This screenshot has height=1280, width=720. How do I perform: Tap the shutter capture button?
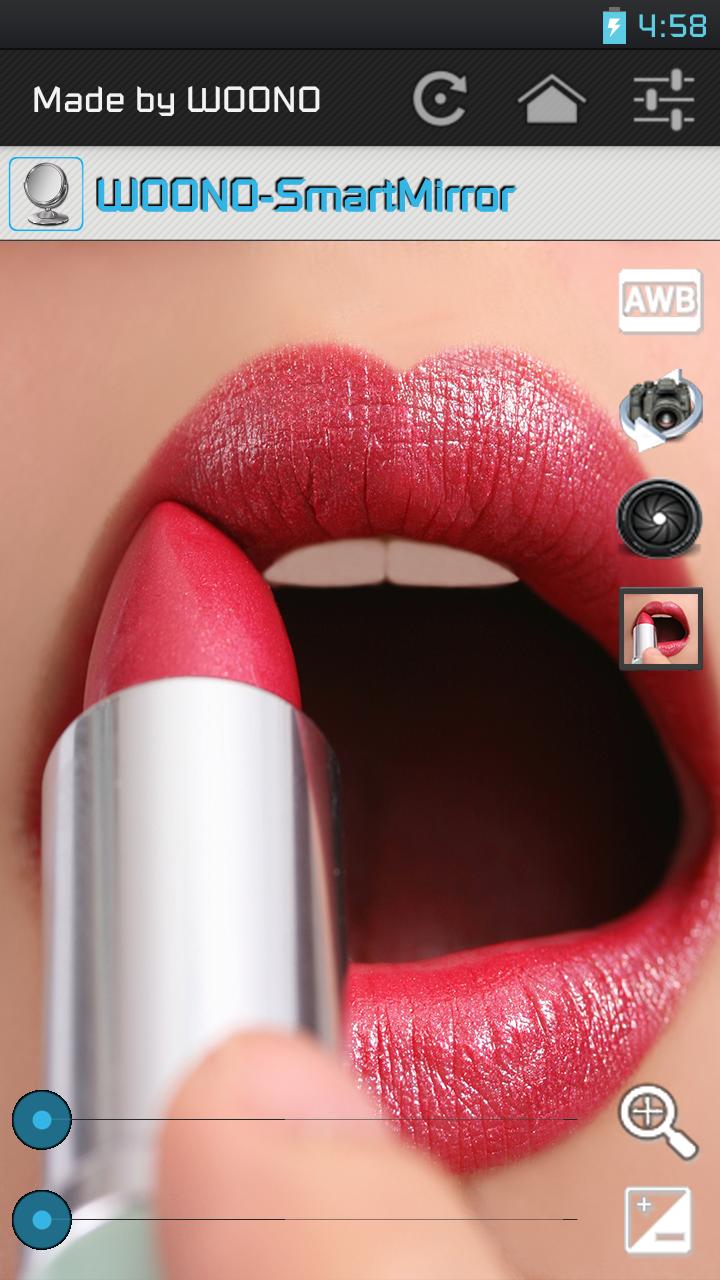660,518
